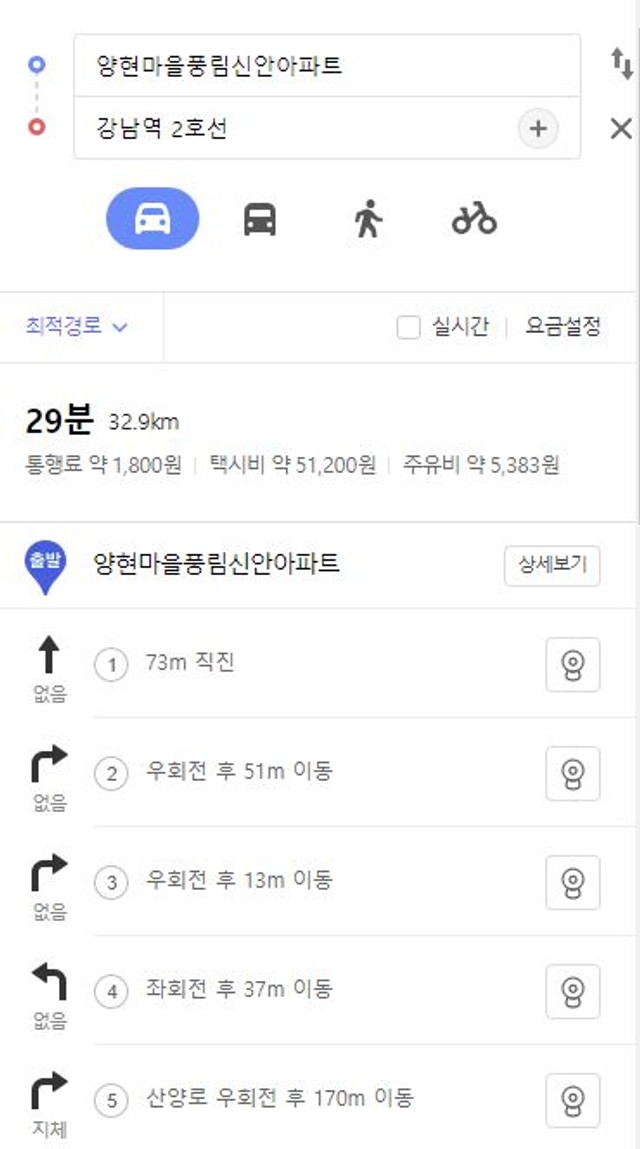Open street view for 산양로 우회전 step
Screen dimensions: 640x1149
click(x=573, y=1101)
